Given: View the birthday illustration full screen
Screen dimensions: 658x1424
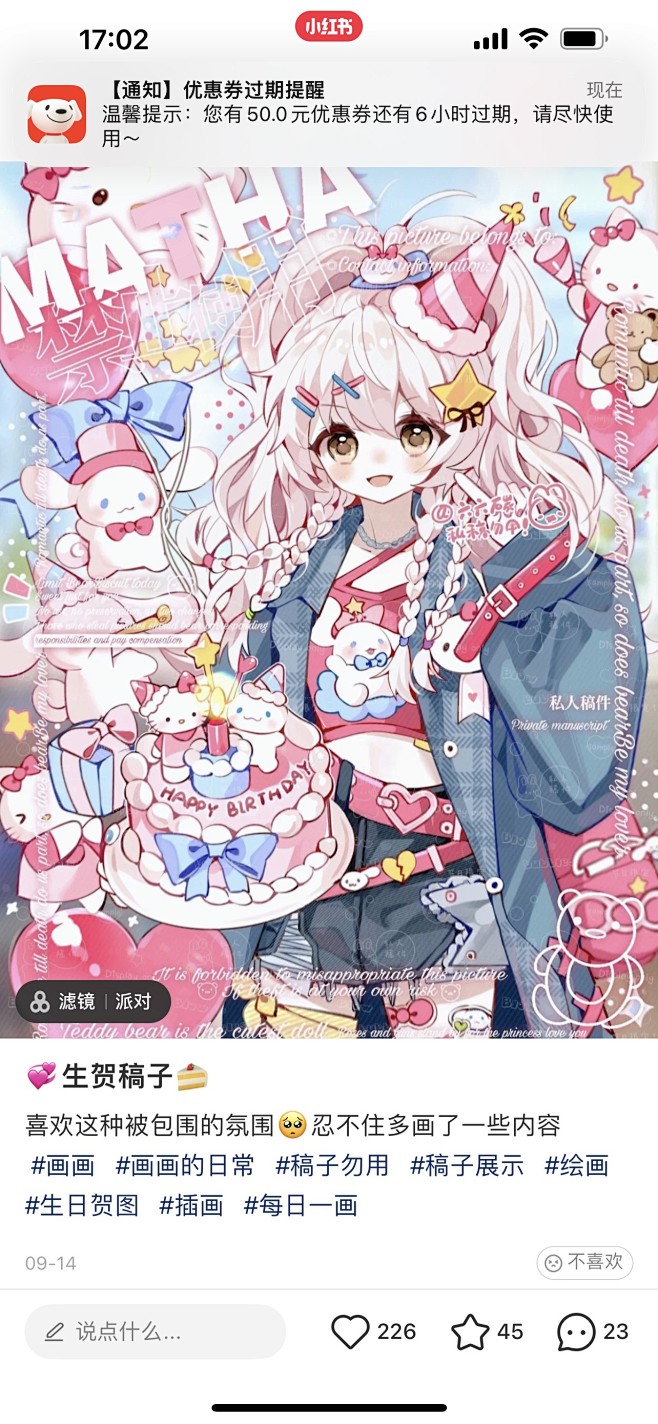Looking at the screenshot, I should tap(330, 600).
